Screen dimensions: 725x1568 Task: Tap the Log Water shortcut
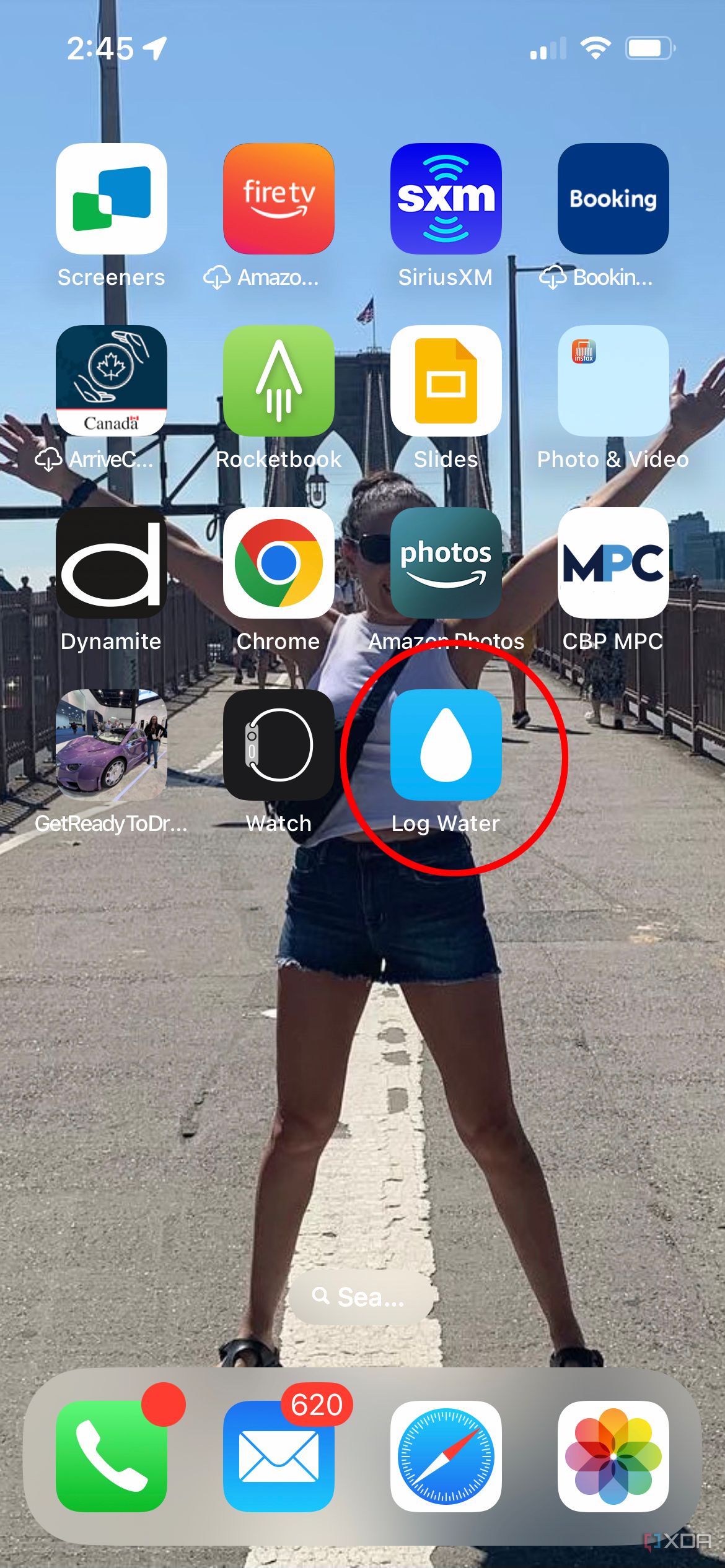[x=446, y=745]
